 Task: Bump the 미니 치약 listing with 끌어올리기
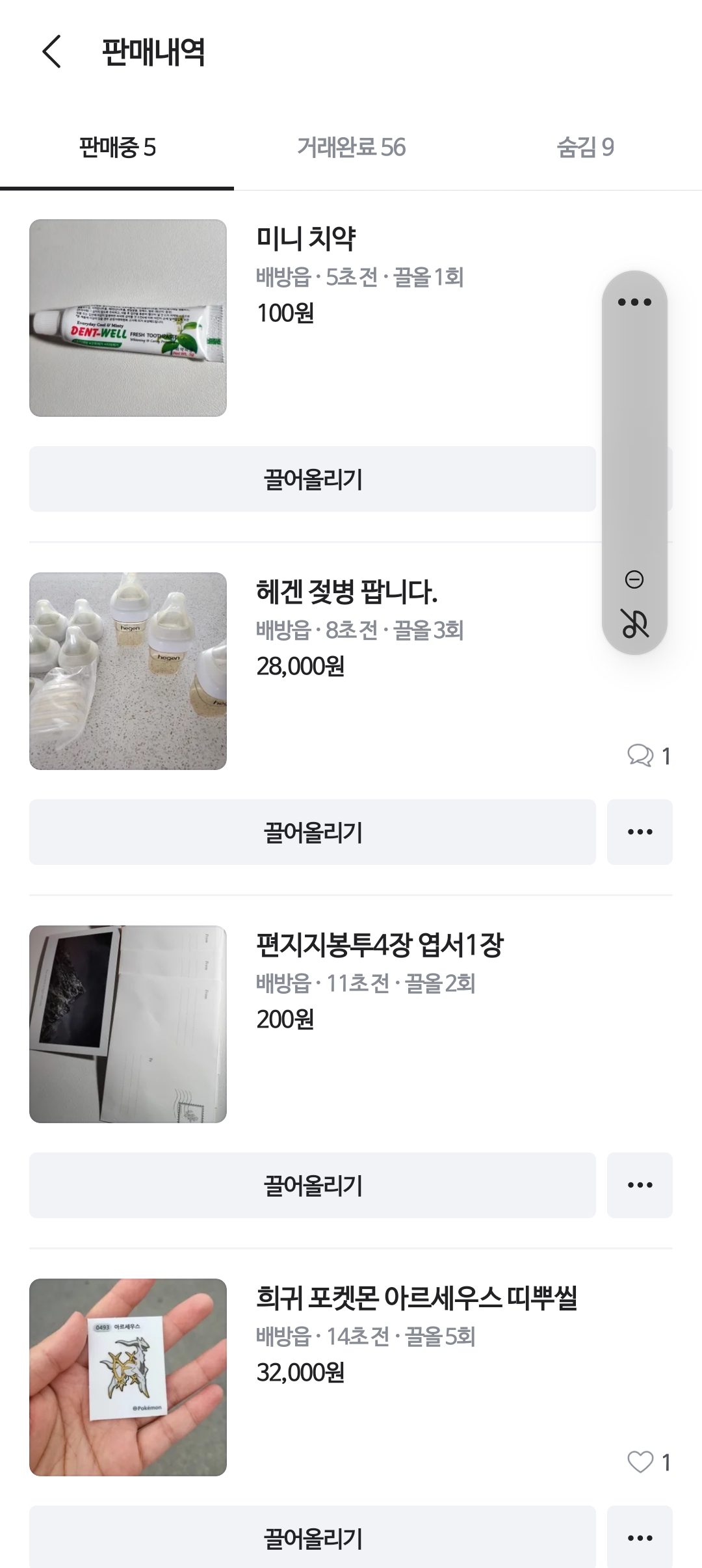(x=312, y=479)
